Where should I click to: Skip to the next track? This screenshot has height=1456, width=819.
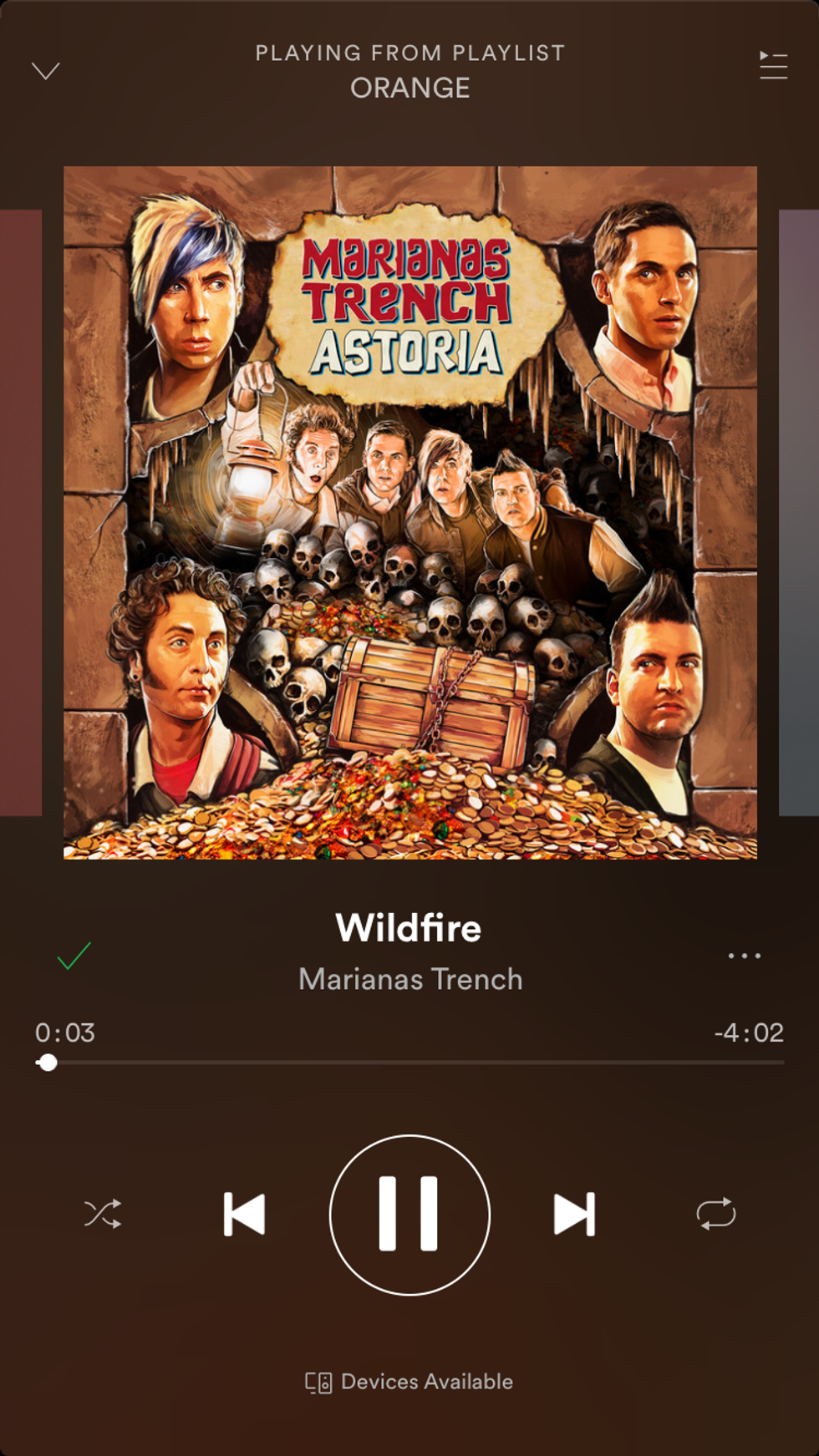[x=574, y=1214]
